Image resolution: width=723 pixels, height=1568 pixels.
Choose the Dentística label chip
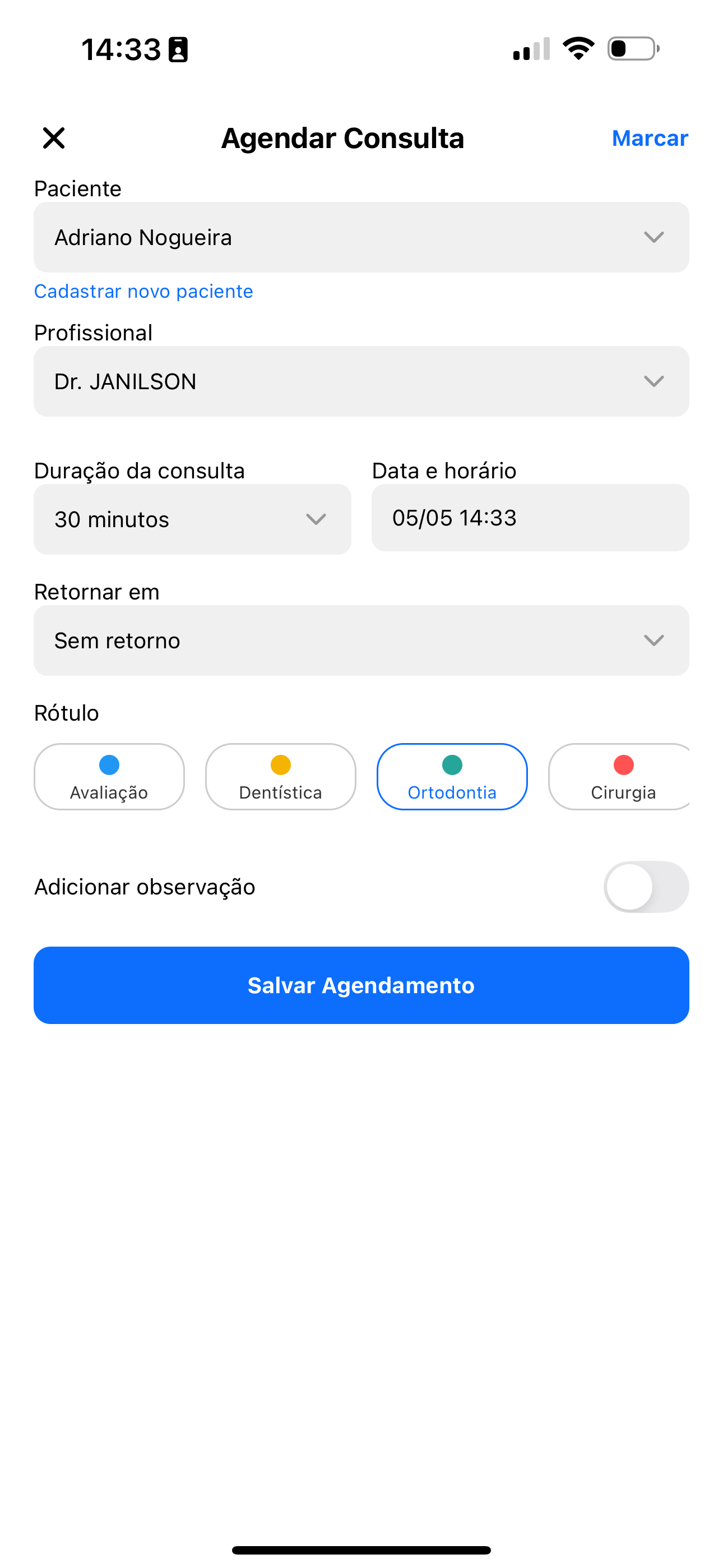click(x=281, y=777)
